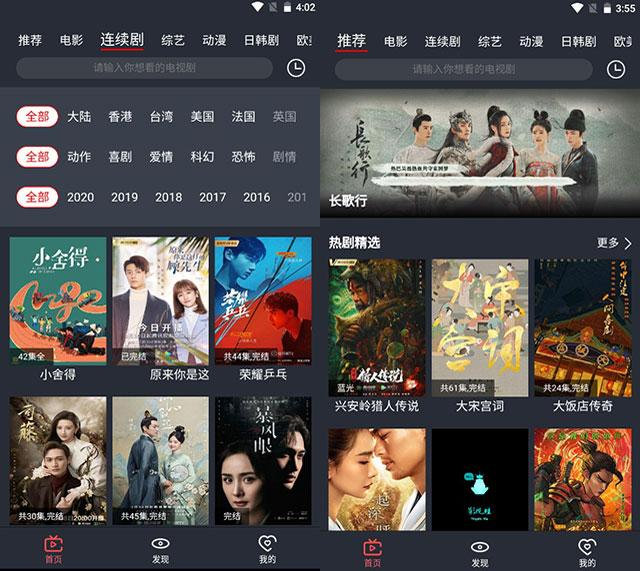Pick the 2017 year filter
This screenshot has width=640, height=571.
[212, 197]
